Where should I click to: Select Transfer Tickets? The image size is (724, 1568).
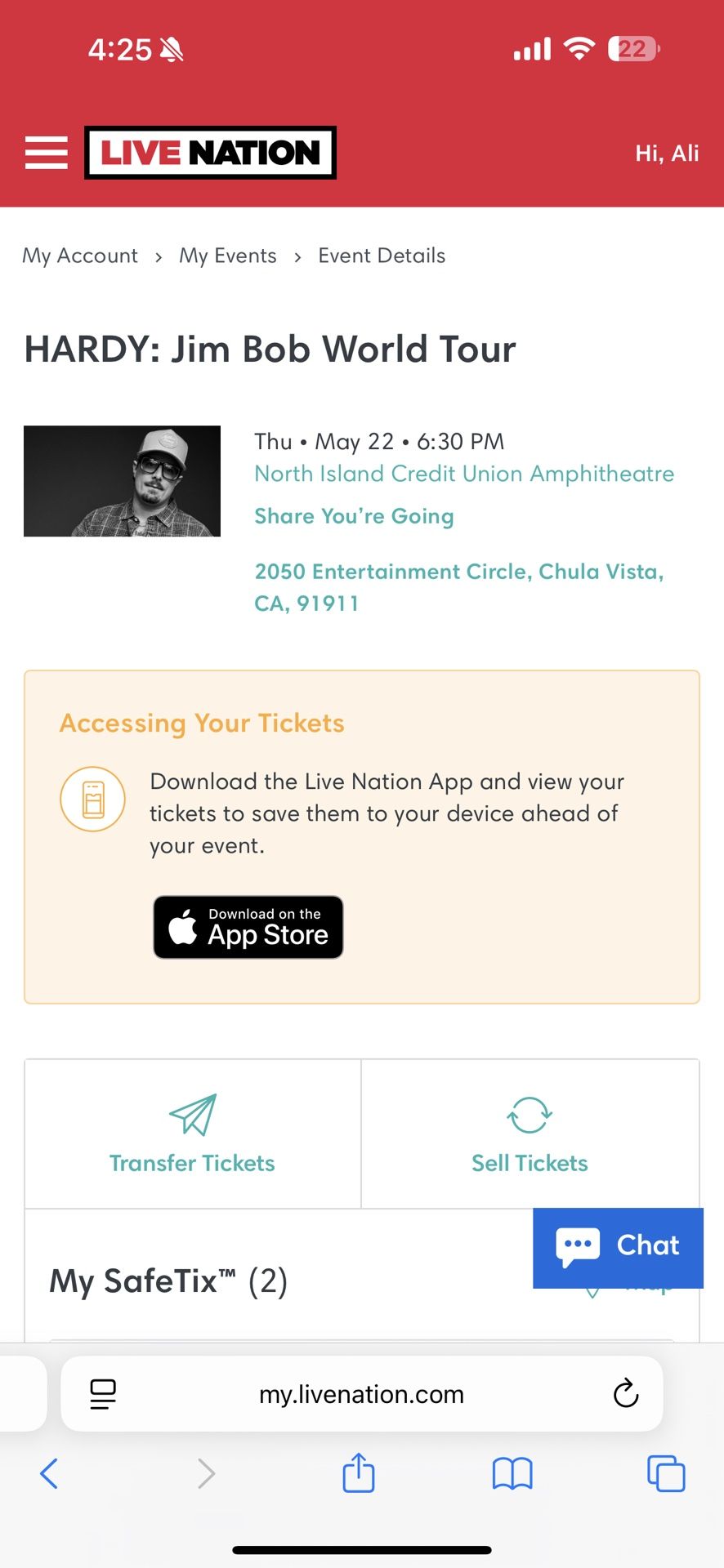click(x=193, y=1134)
